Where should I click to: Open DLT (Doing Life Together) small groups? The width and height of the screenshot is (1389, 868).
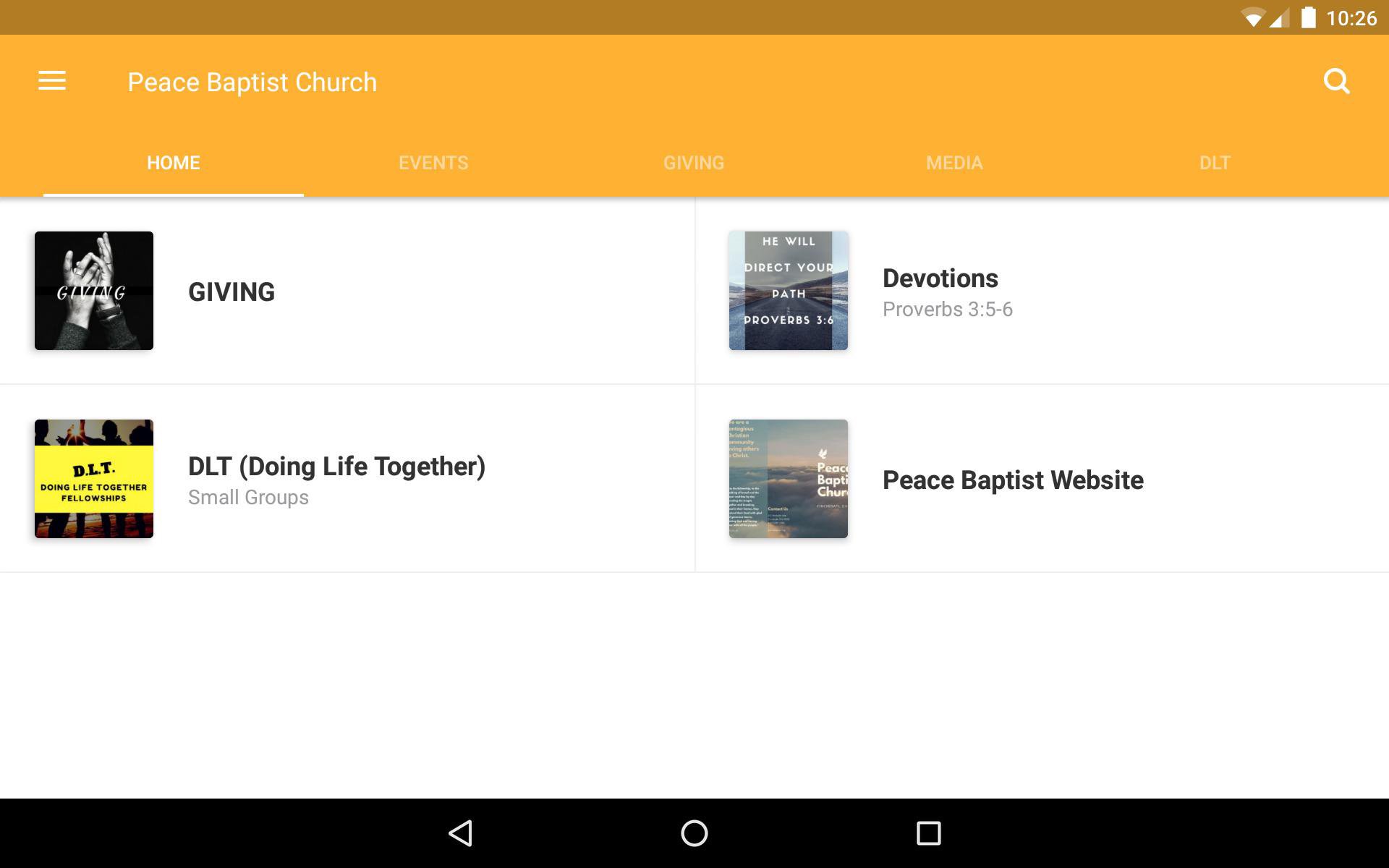pyautogui.click(x=347, y=479)
